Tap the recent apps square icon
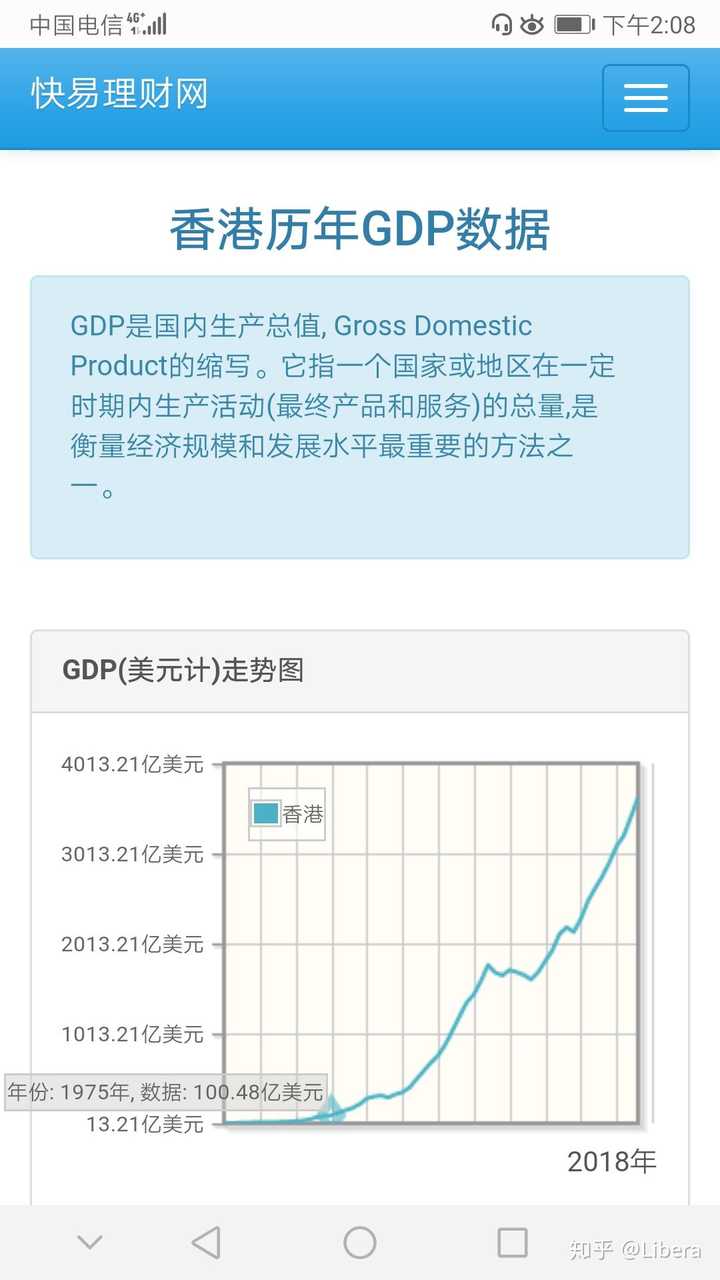Image resolution: width=720 pixels, height=1280 pixels. [512, 1241]
